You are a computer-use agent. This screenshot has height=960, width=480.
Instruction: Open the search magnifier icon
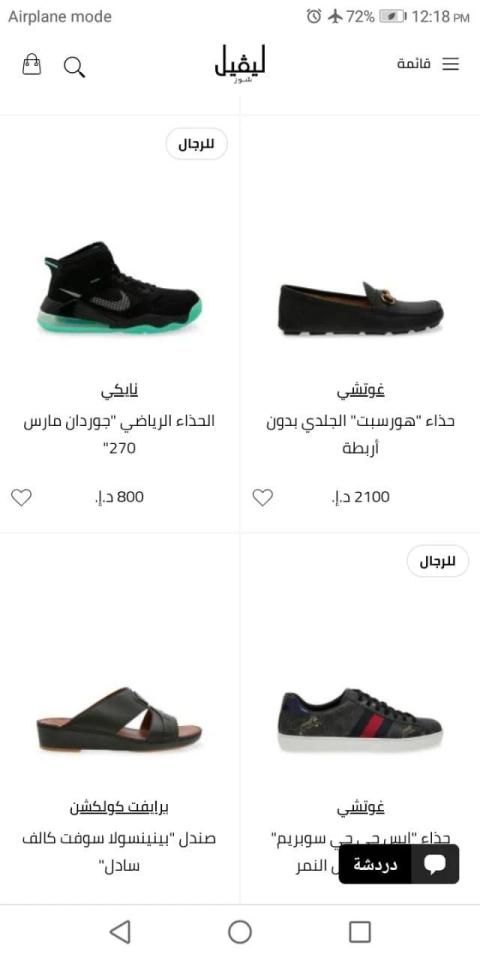pyautogui.click(x=74, y=67)
